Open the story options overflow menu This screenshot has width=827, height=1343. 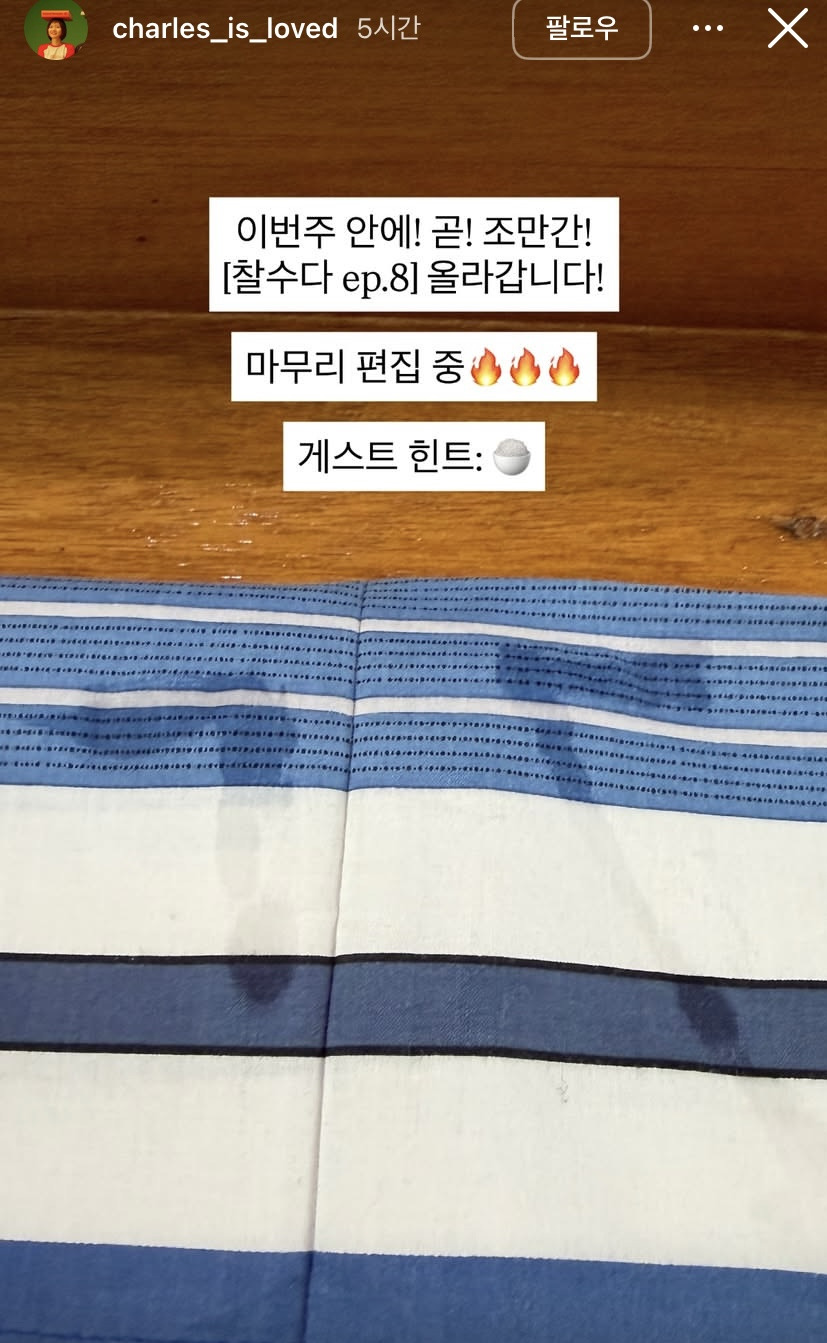point(708,29)
